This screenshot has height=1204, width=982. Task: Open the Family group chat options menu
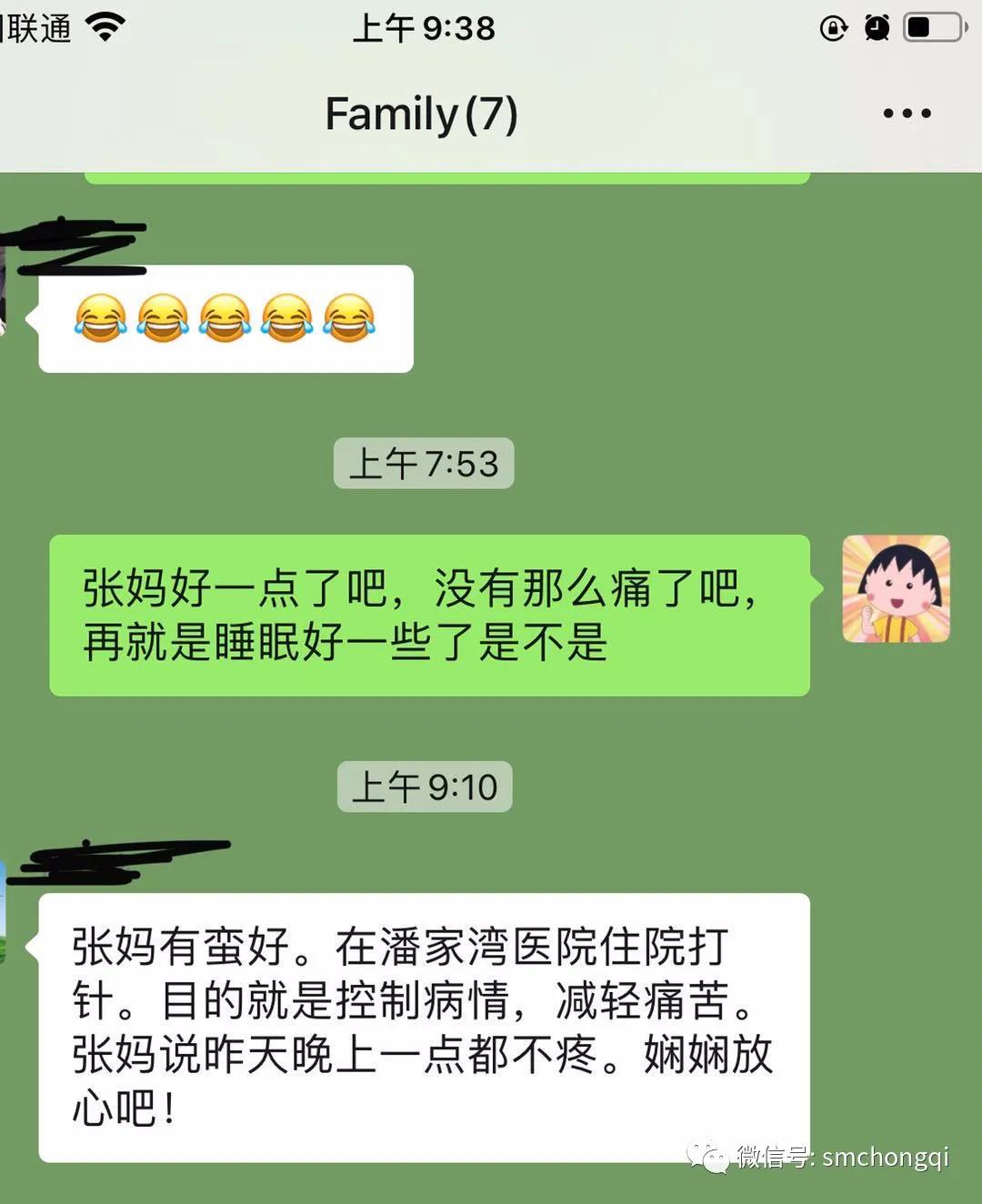point(907,114)
